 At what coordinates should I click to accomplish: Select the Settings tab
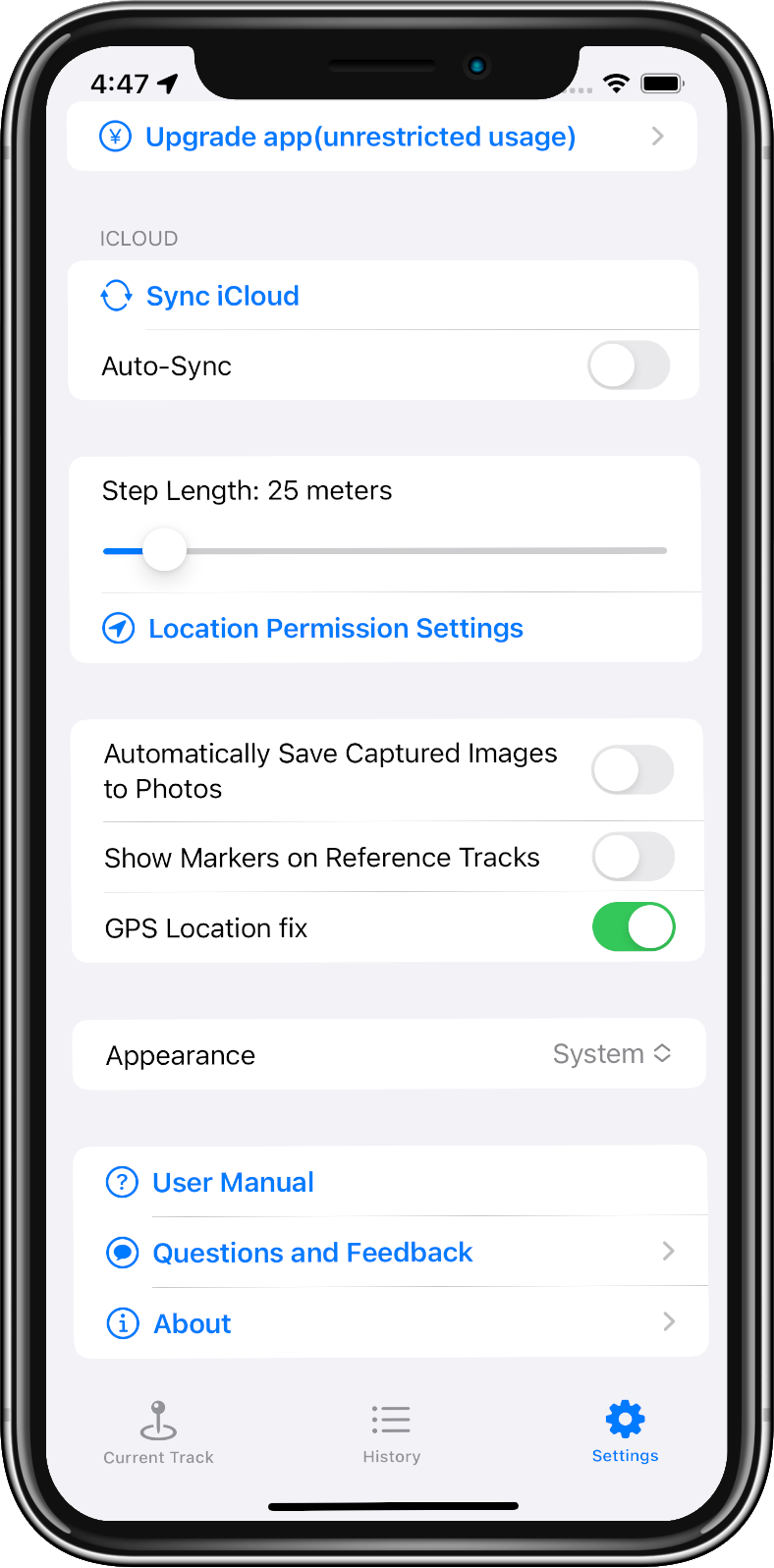pos(625,1432)
